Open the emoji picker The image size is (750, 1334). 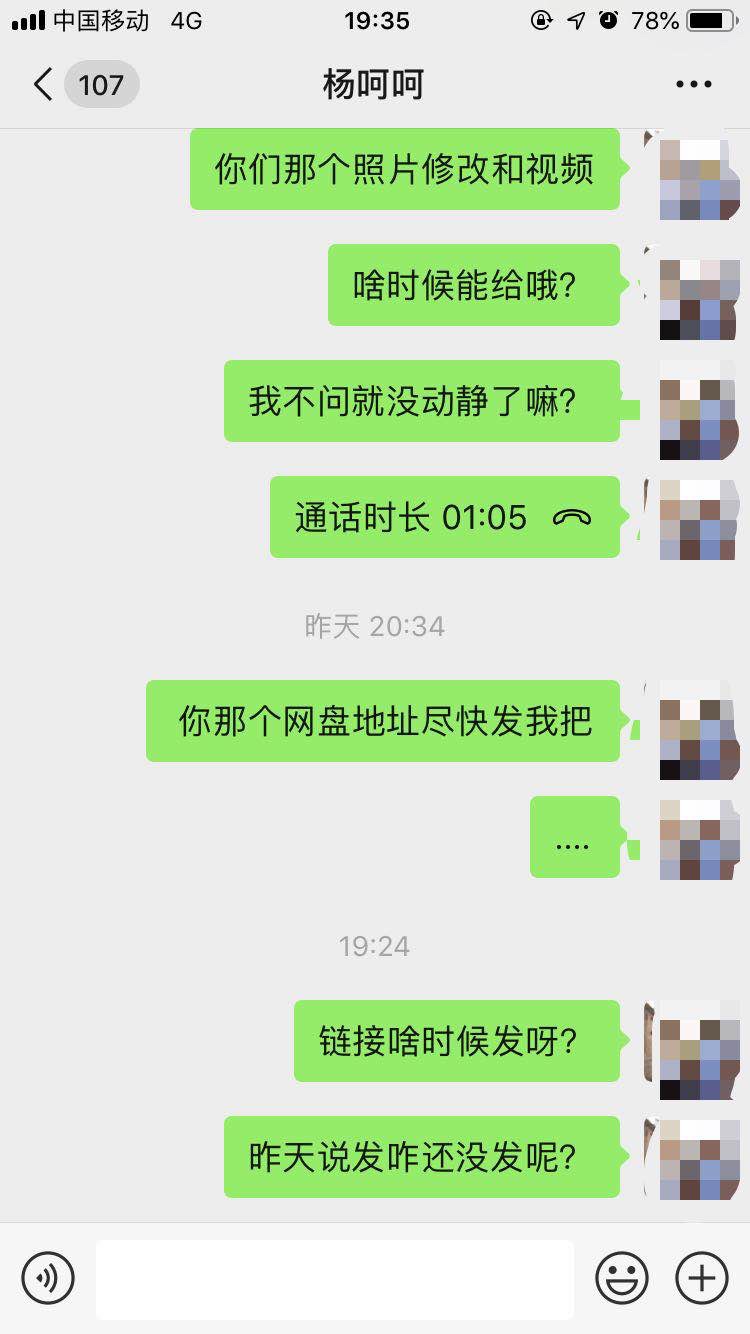click(x=622, y=1278)
